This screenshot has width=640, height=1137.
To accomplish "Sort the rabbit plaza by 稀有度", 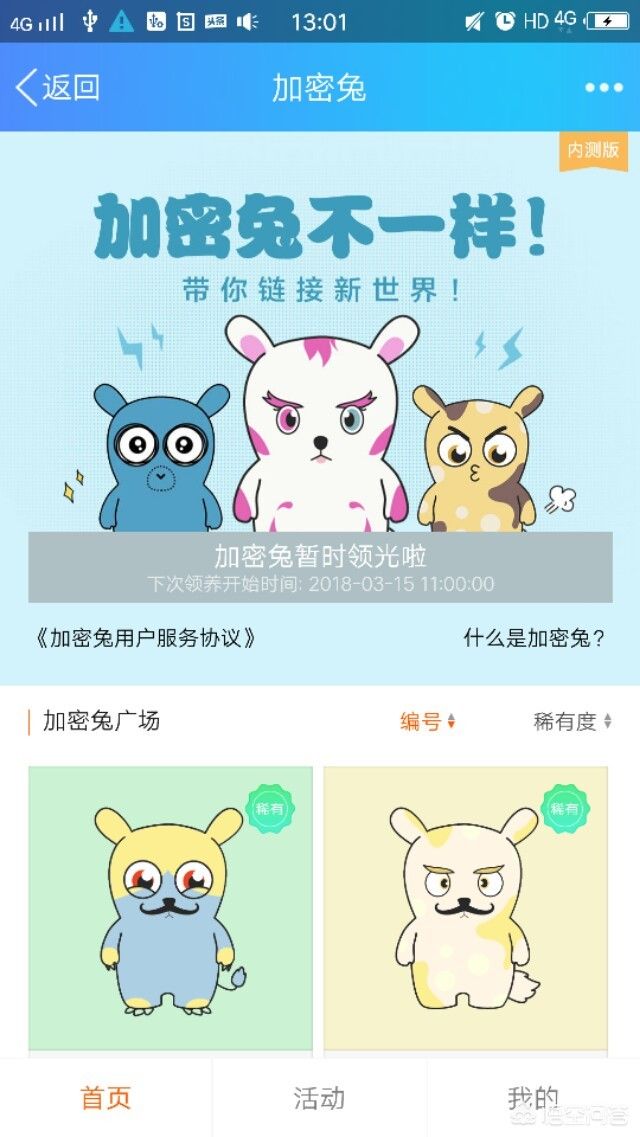I will point(573,722).
